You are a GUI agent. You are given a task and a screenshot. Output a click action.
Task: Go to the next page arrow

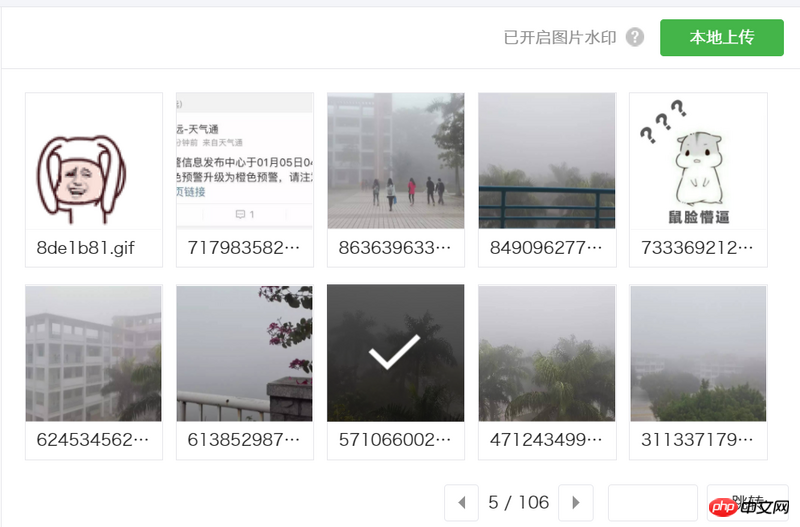(x=575, y=502)
